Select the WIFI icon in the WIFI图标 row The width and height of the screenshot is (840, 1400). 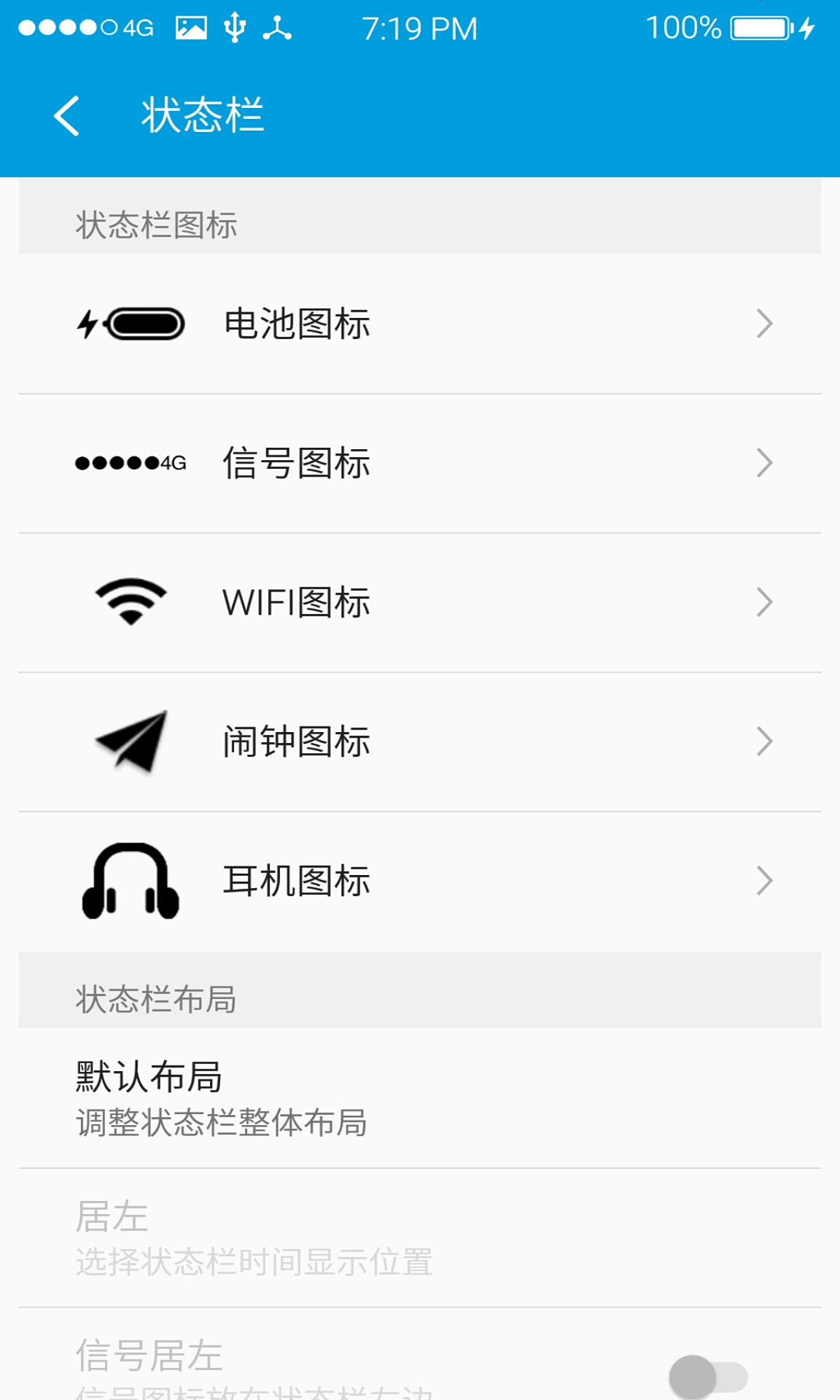[x=130, y=600]
